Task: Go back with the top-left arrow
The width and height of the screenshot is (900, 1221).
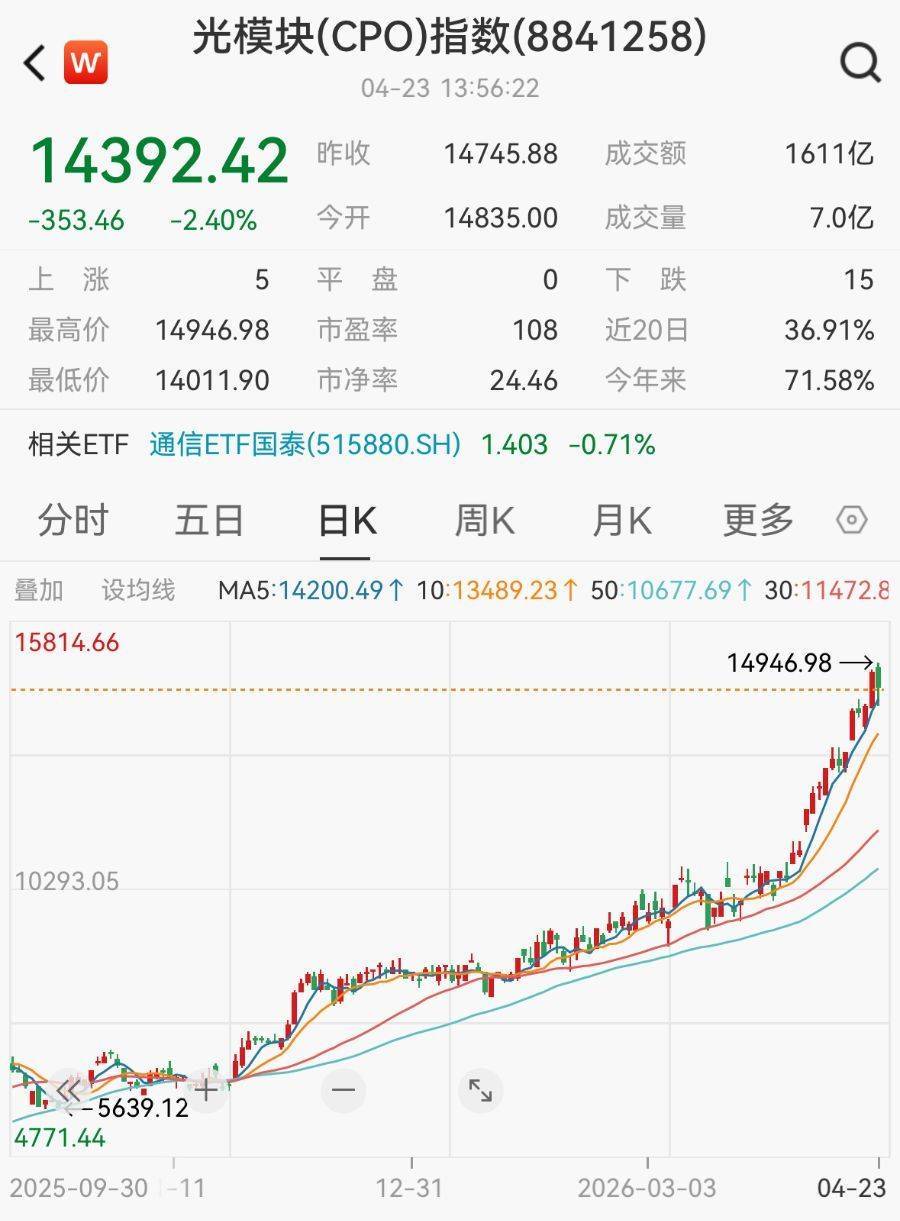Action: pos(34,63)
